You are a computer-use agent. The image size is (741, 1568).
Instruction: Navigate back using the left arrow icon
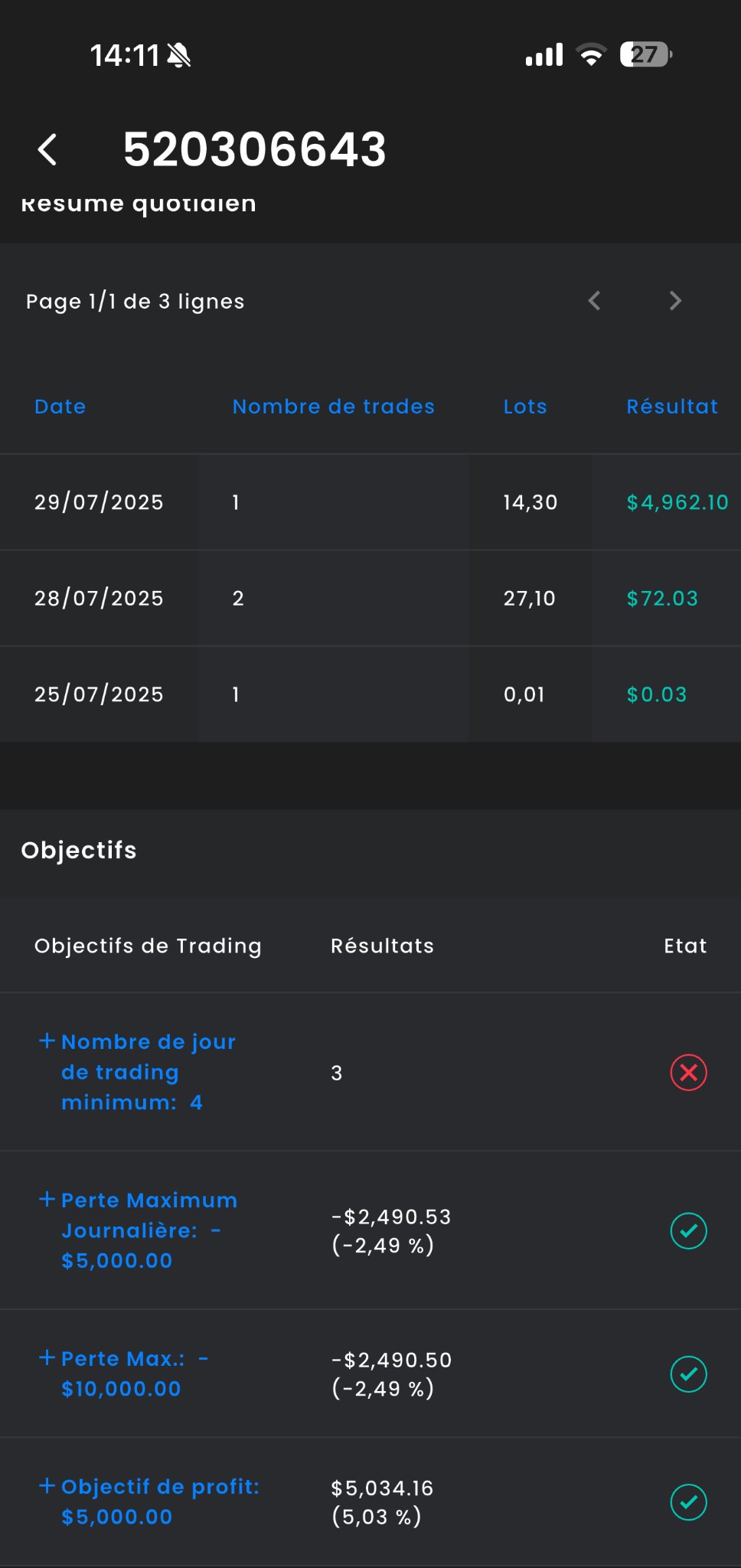47,148
